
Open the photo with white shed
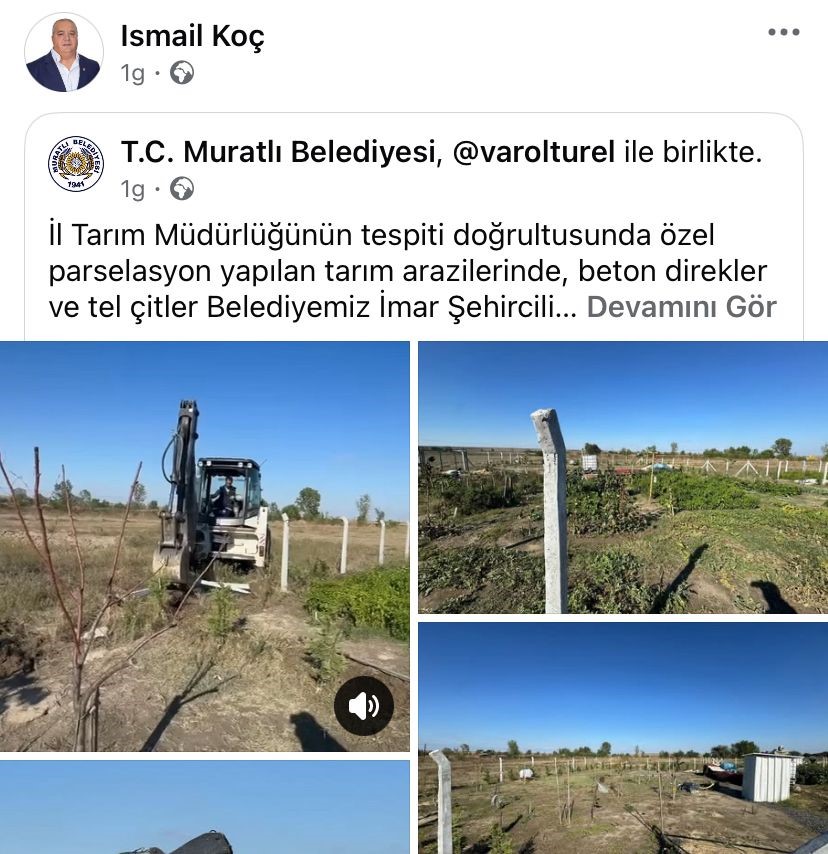click(x=622, y=738)
